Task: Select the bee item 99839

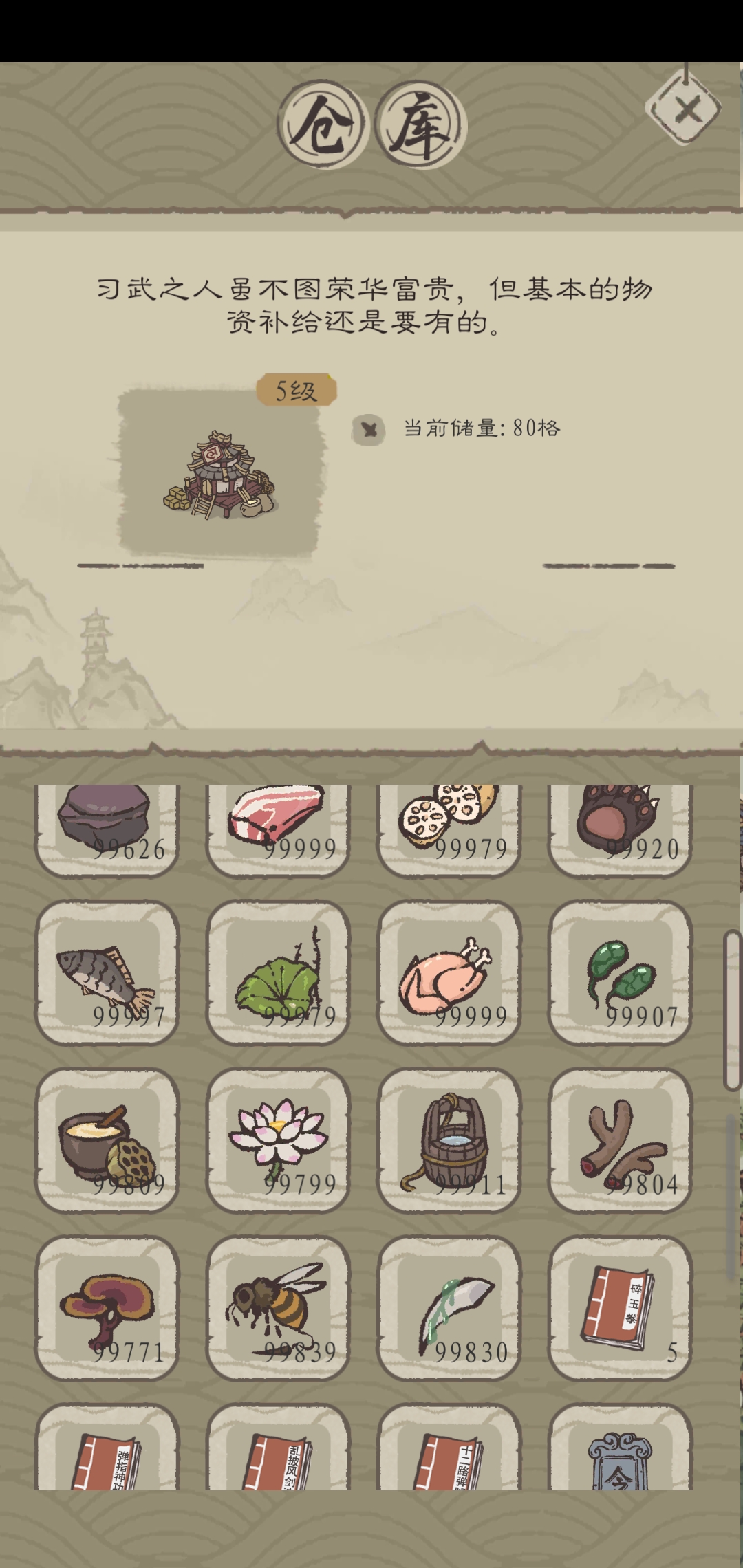Action: (x=279, y=1308)
